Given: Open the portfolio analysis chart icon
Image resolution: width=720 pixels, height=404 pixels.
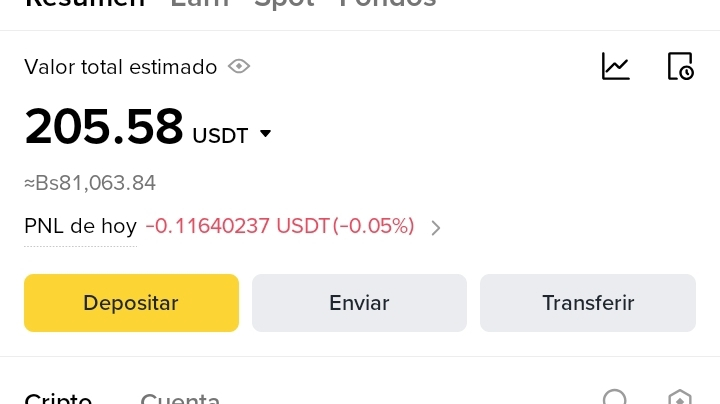Looking at the screenshot, I should click(615, 67).
